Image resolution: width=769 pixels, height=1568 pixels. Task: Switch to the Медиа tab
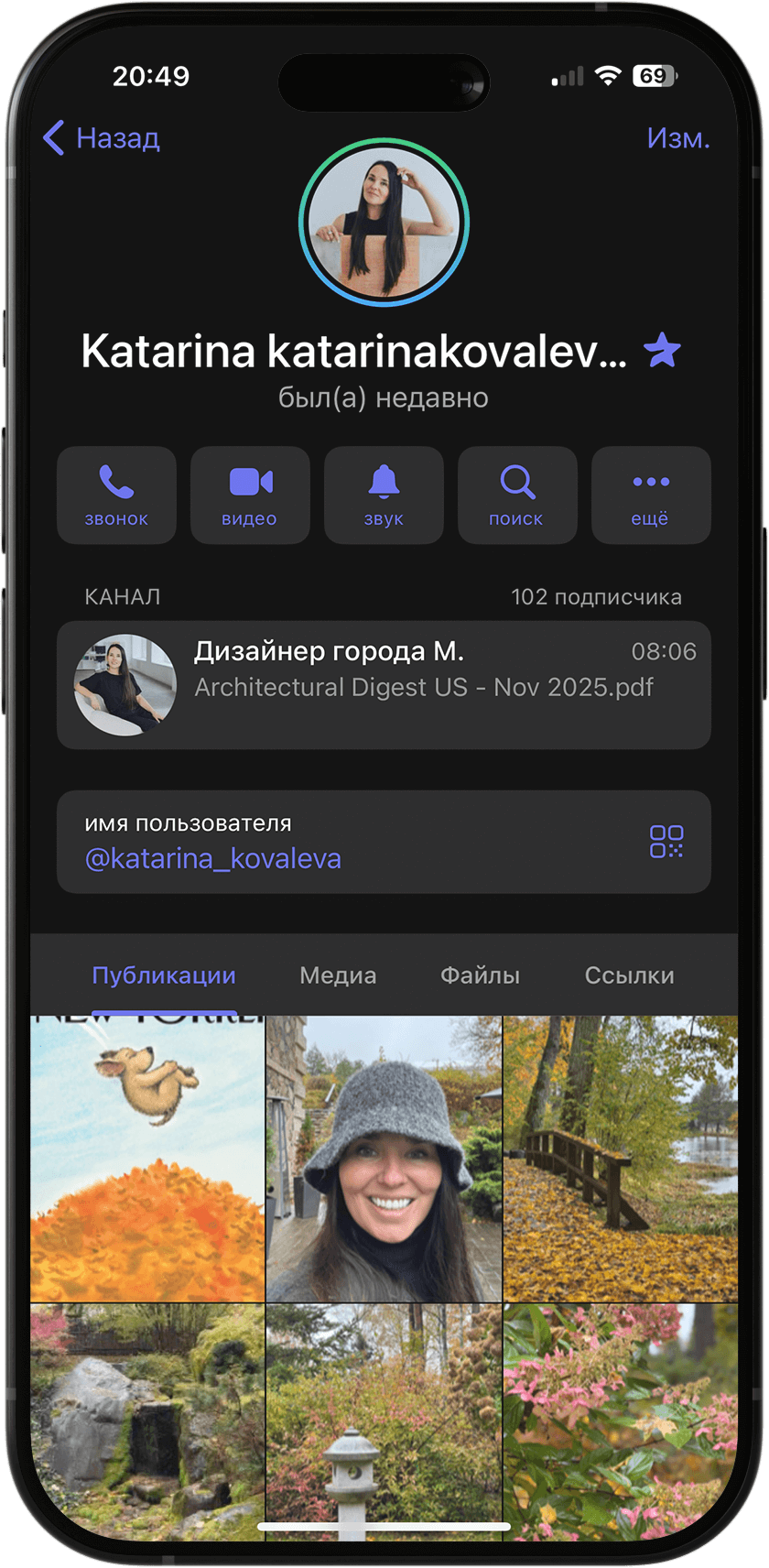pyautogui.click(x=338, y=975)
